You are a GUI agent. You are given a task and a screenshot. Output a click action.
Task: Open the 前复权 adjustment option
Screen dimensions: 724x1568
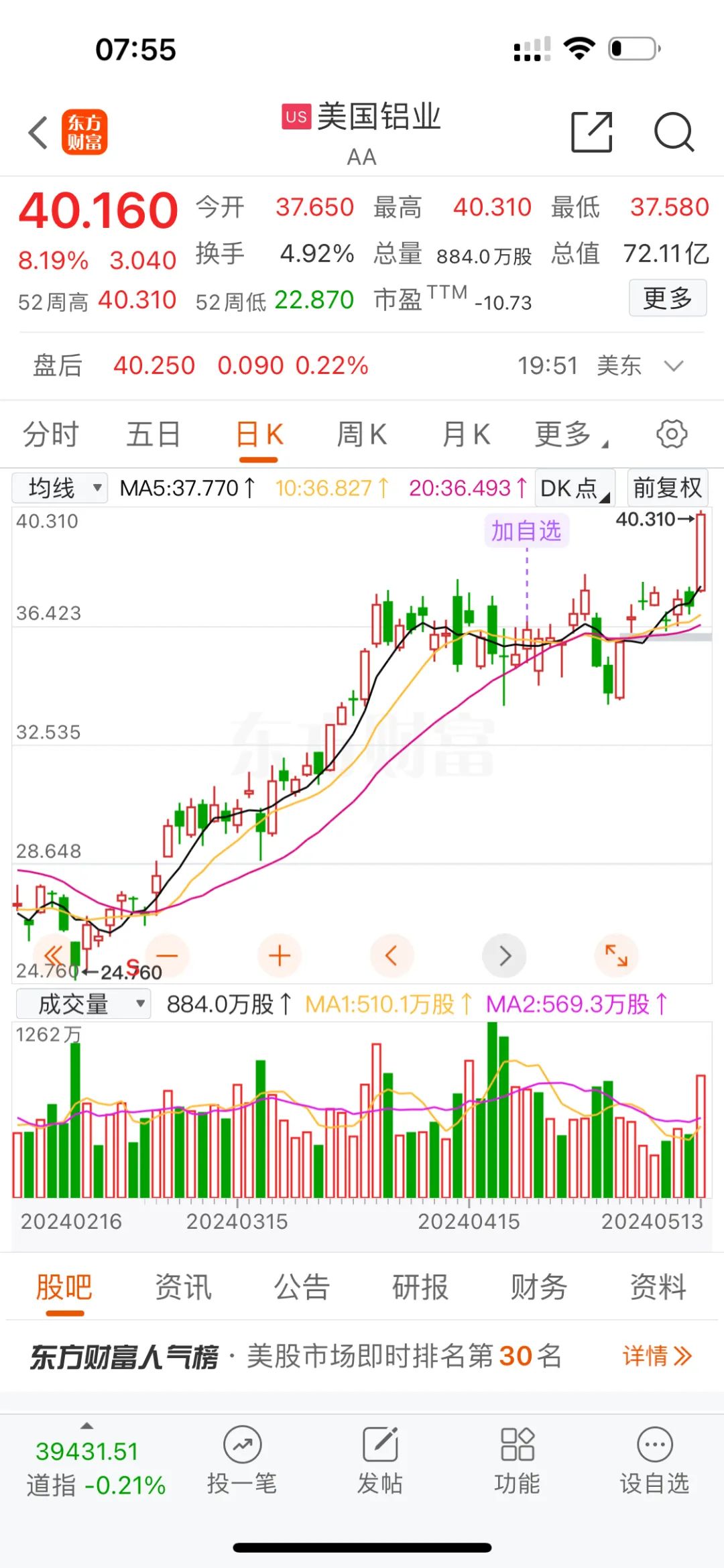667,488
